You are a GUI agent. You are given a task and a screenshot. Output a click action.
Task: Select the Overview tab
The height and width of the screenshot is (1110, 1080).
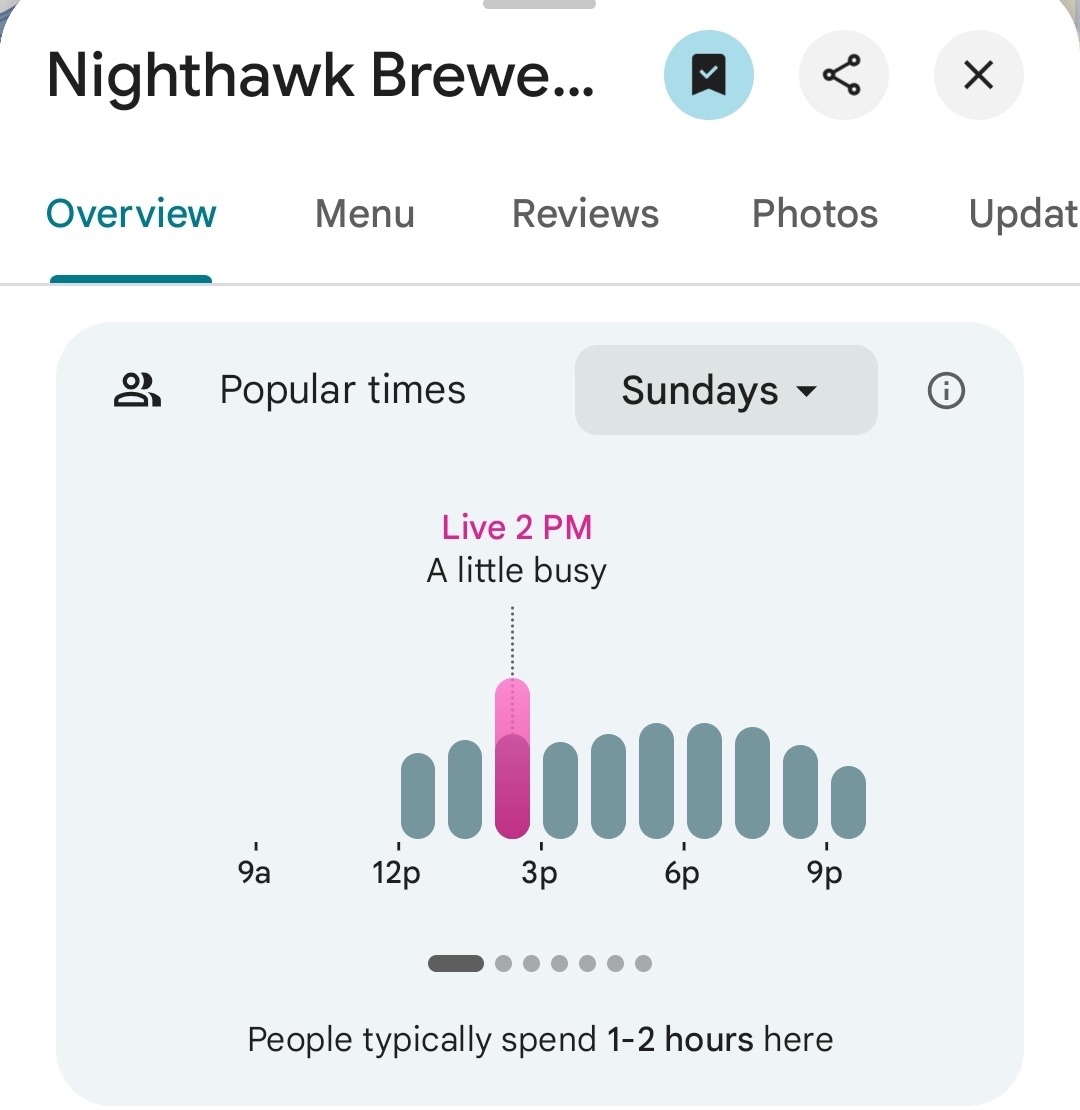131,214
